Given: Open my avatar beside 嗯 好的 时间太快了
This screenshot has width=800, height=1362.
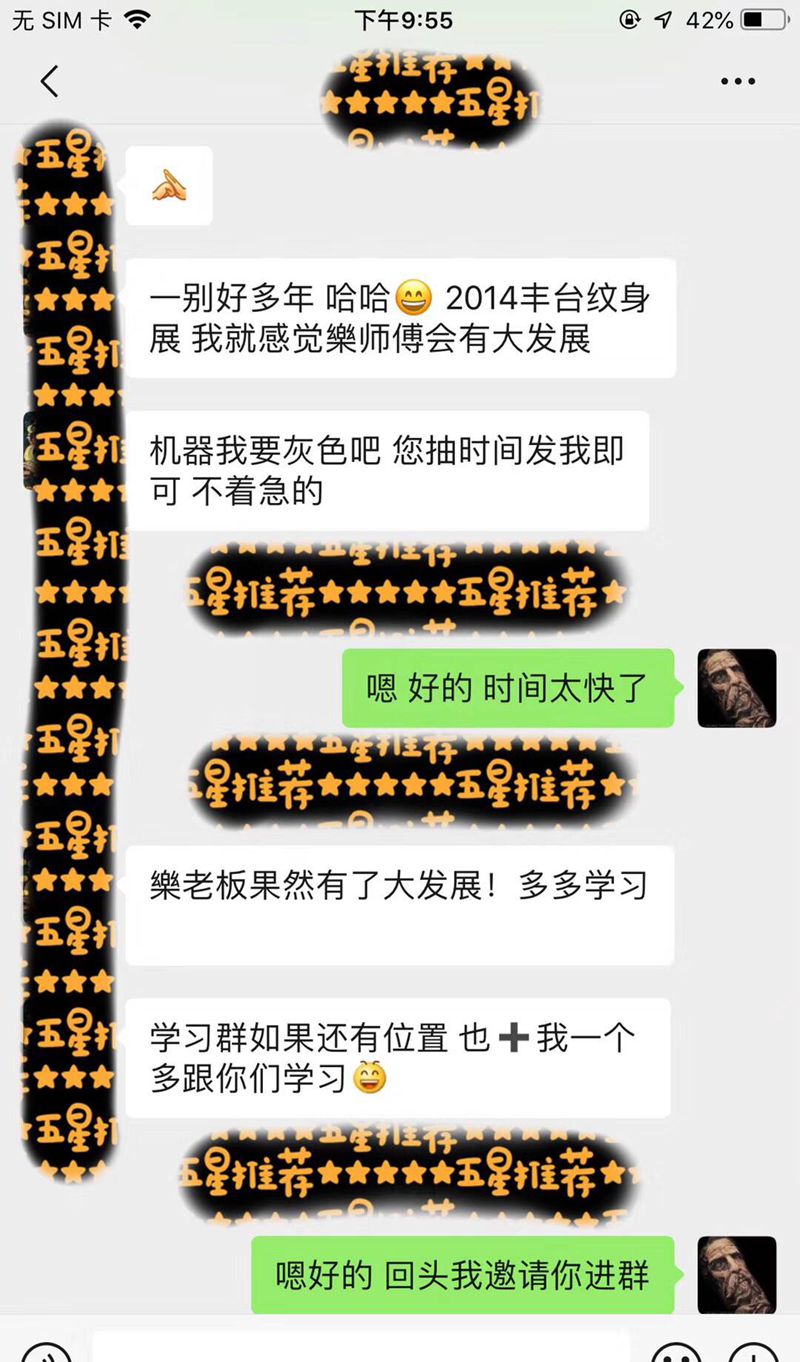Looking at the screenshot, I should tap(737, 688).
